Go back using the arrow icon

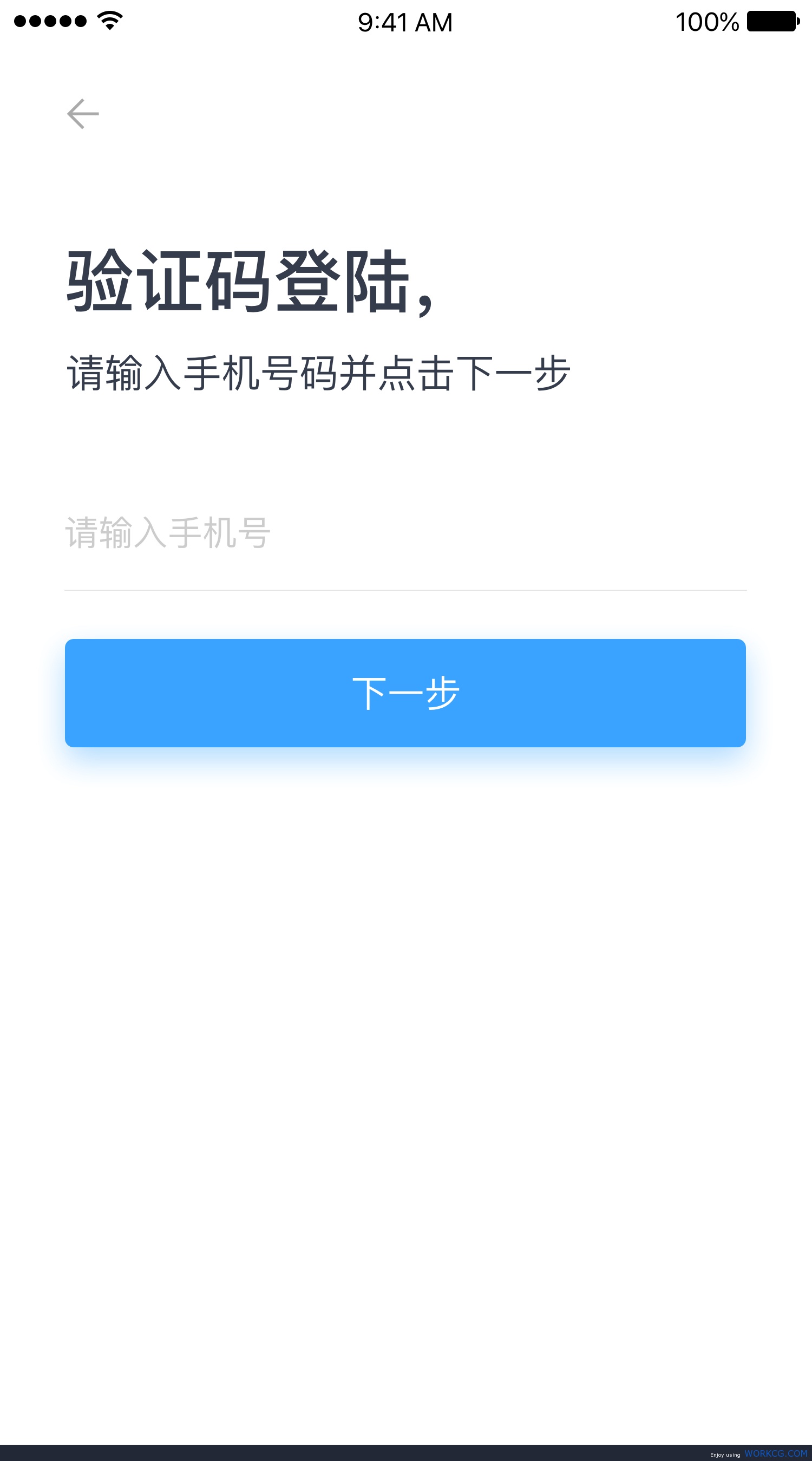coord(83,113)
